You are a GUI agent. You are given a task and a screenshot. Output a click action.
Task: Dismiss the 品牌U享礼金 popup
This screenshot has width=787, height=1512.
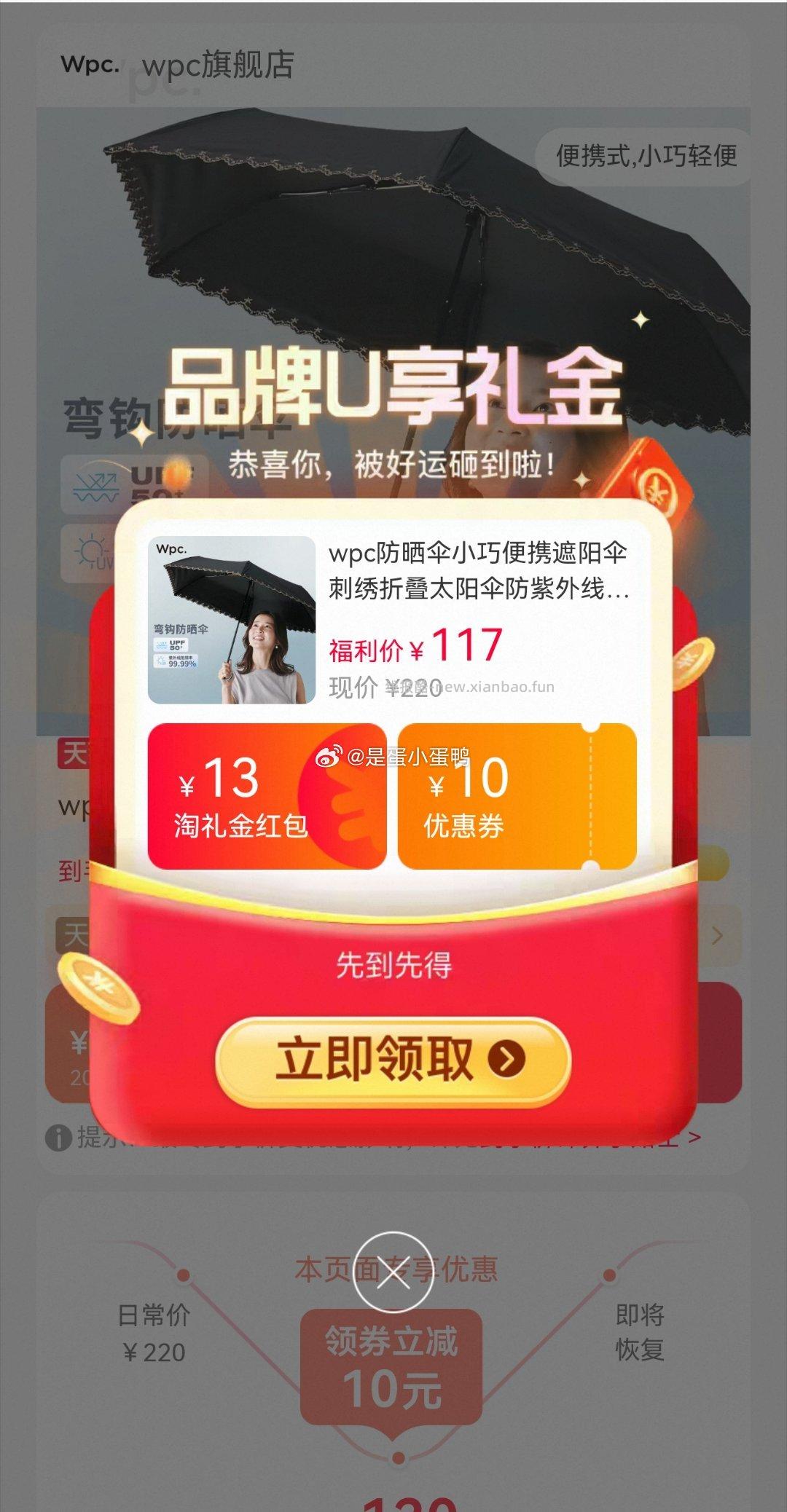coord(393,1271)
